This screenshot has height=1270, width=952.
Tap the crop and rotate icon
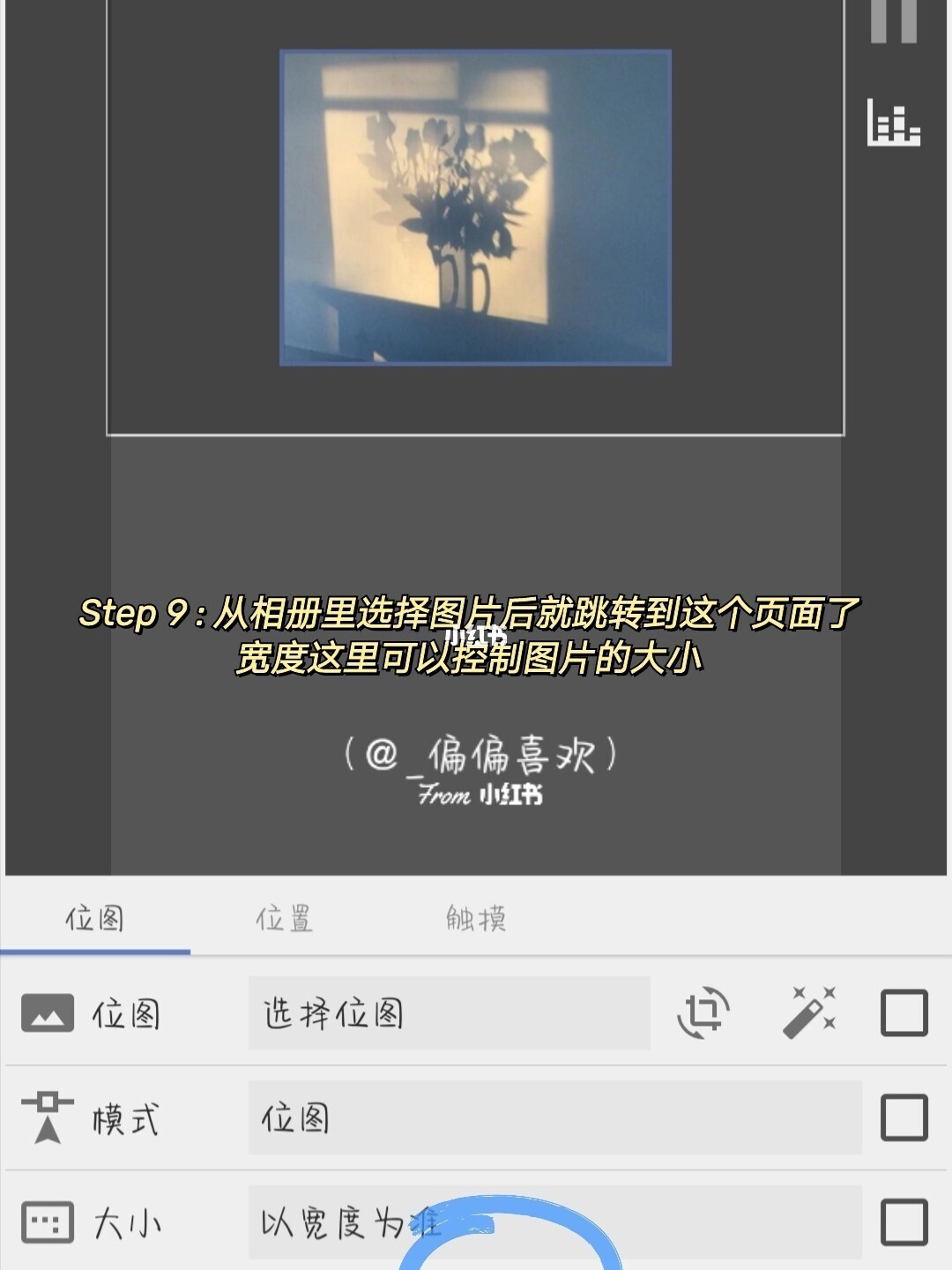coord(703,1012)
